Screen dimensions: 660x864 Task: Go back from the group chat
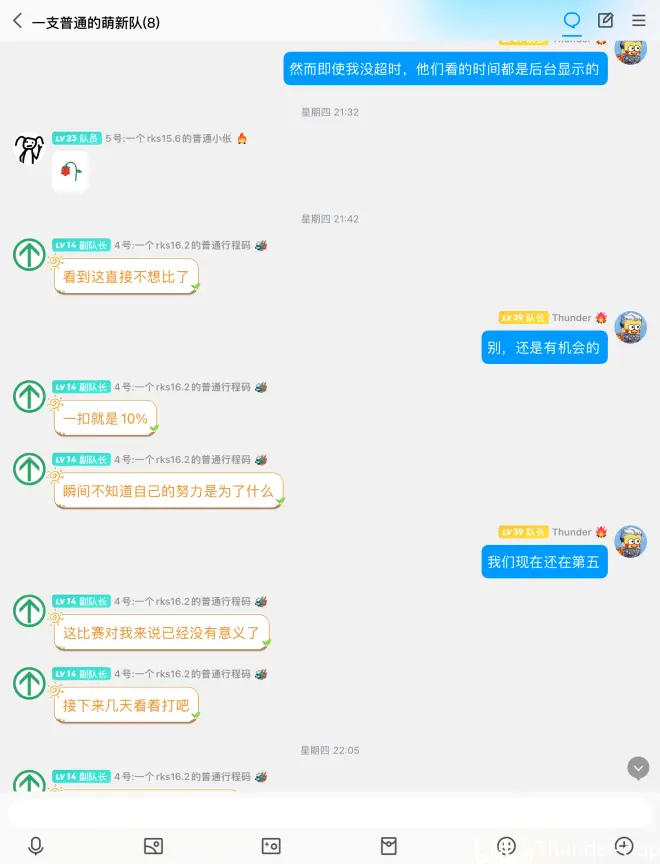[x=17, y=21]
